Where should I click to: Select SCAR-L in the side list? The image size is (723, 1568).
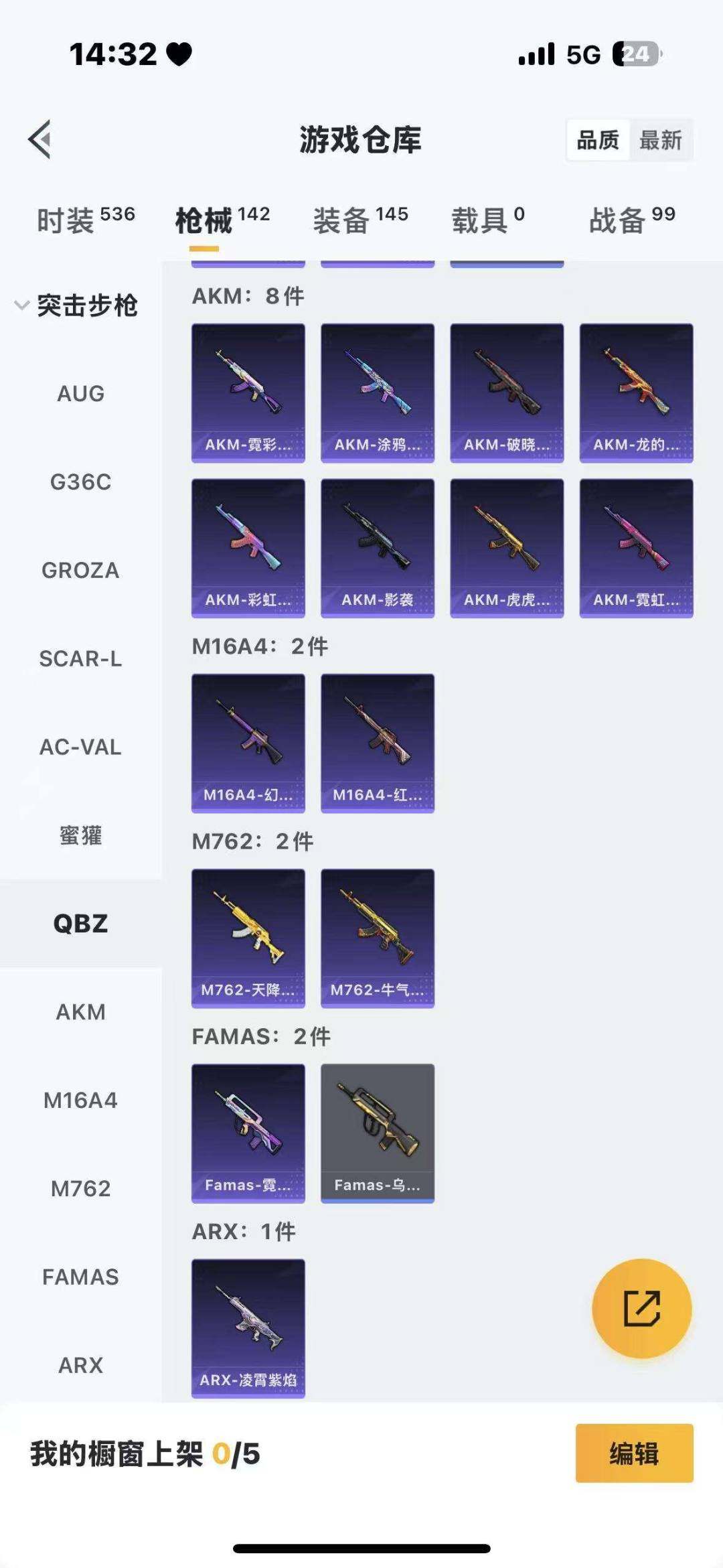(80, 659)
